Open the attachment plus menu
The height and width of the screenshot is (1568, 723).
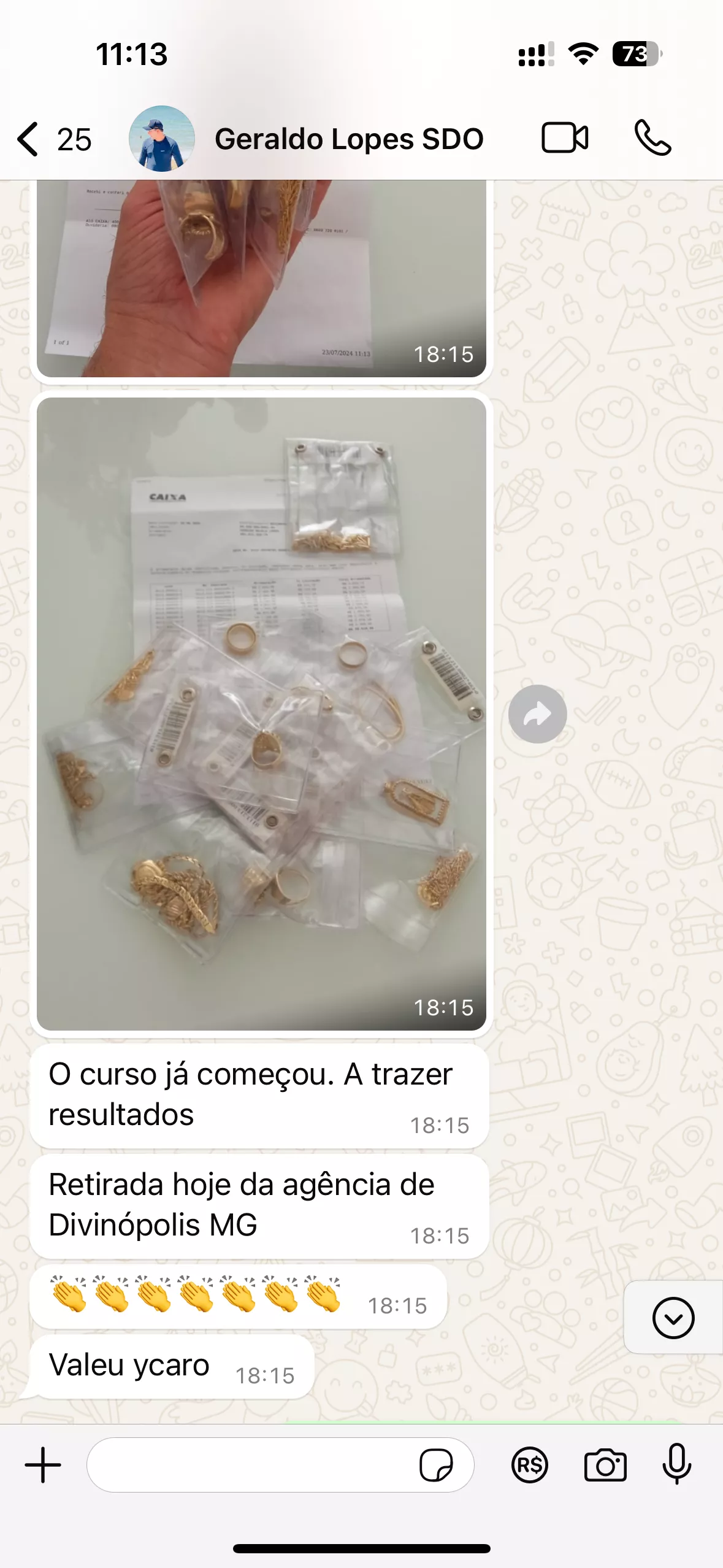click(43, 1465)
